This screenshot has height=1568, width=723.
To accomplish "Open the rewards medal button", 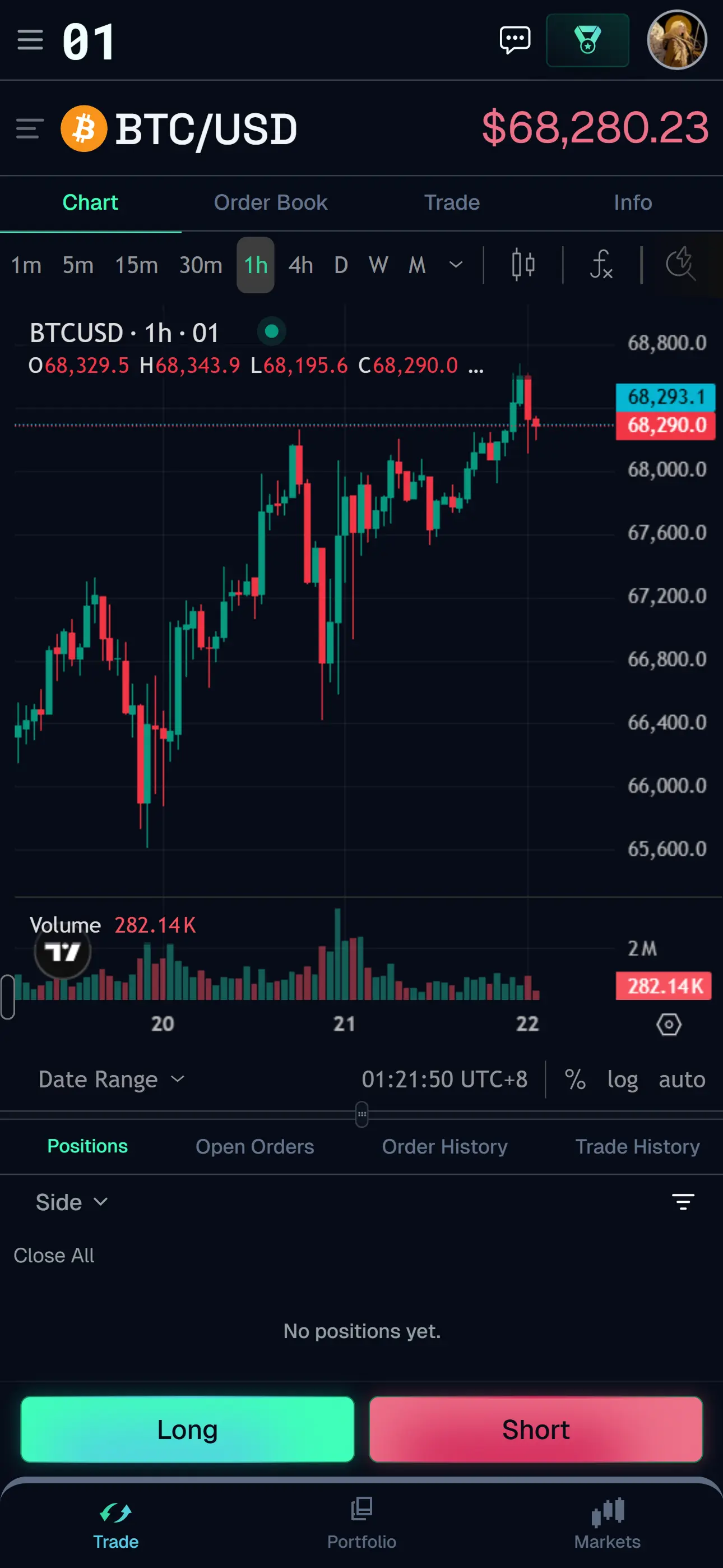I will [x=587, y=40].
